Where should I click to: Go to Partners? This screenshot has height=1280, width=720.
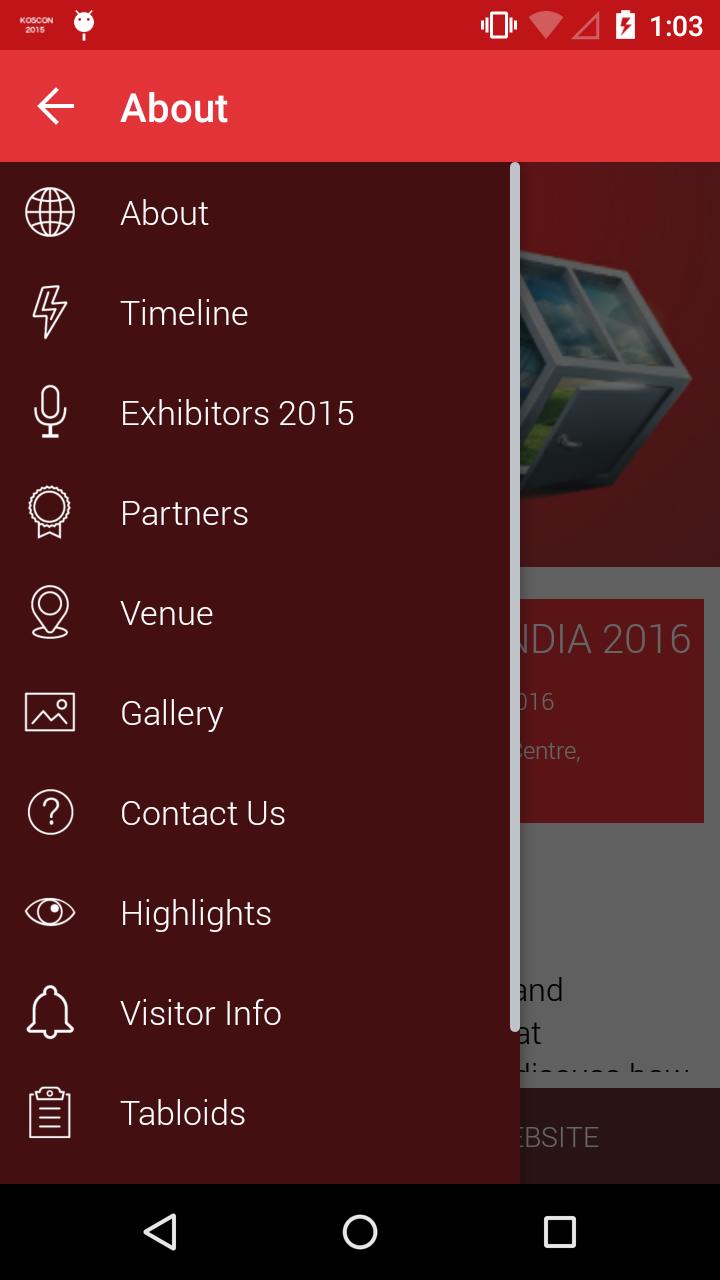[x=260, y=513]
